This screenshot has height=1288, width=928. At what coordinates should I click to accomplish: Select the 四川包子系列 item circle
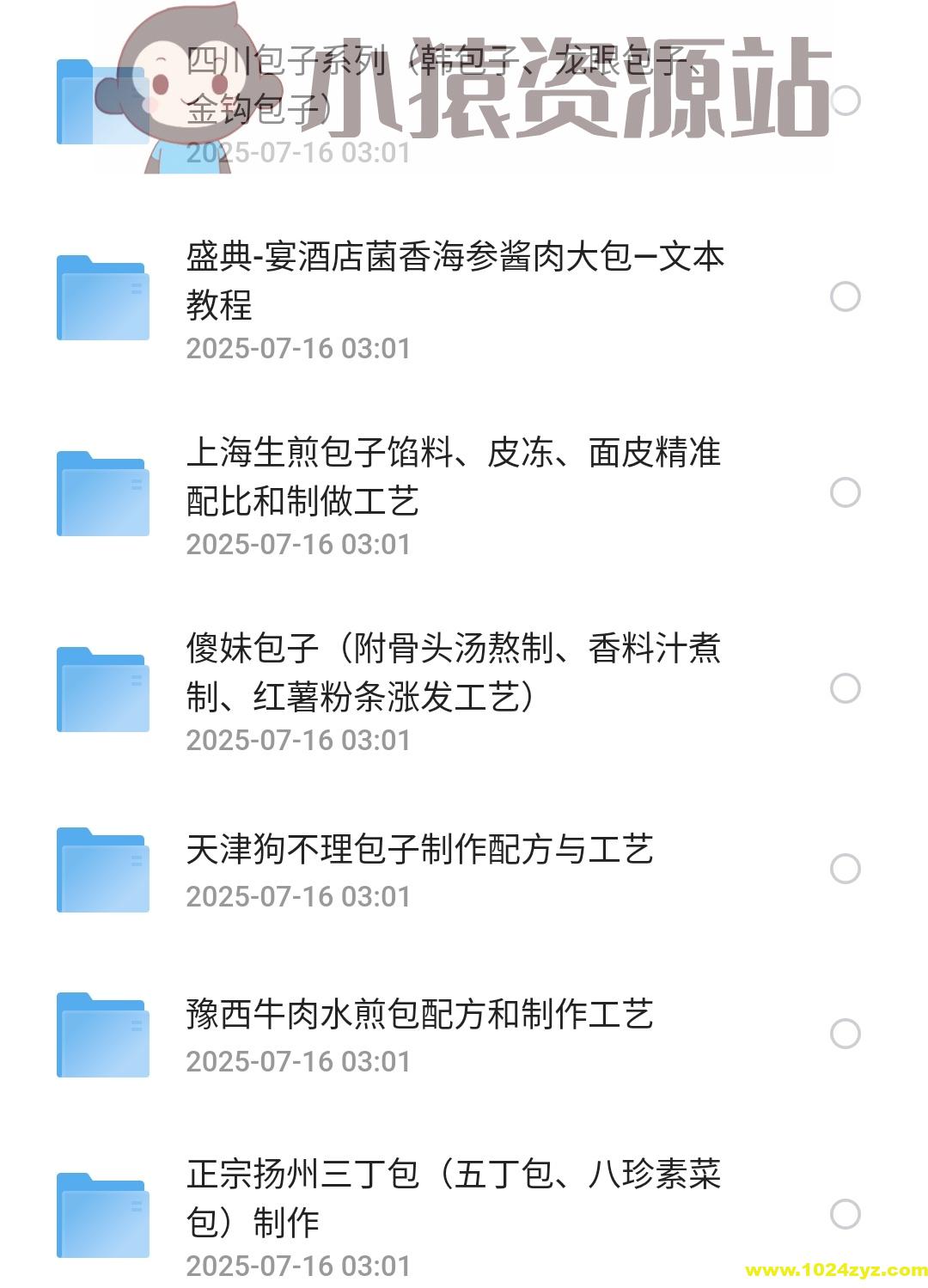pyautogui.click(x=846, y=99)
